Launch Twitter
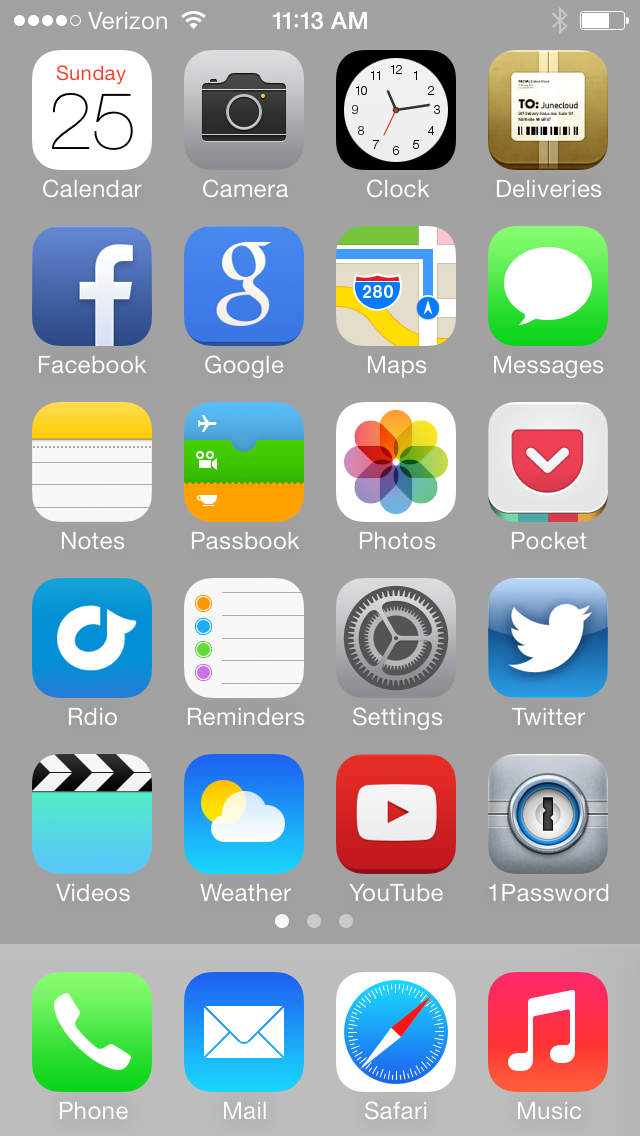The width and height of the screenshot is (640, 1136). click(548, 638)
